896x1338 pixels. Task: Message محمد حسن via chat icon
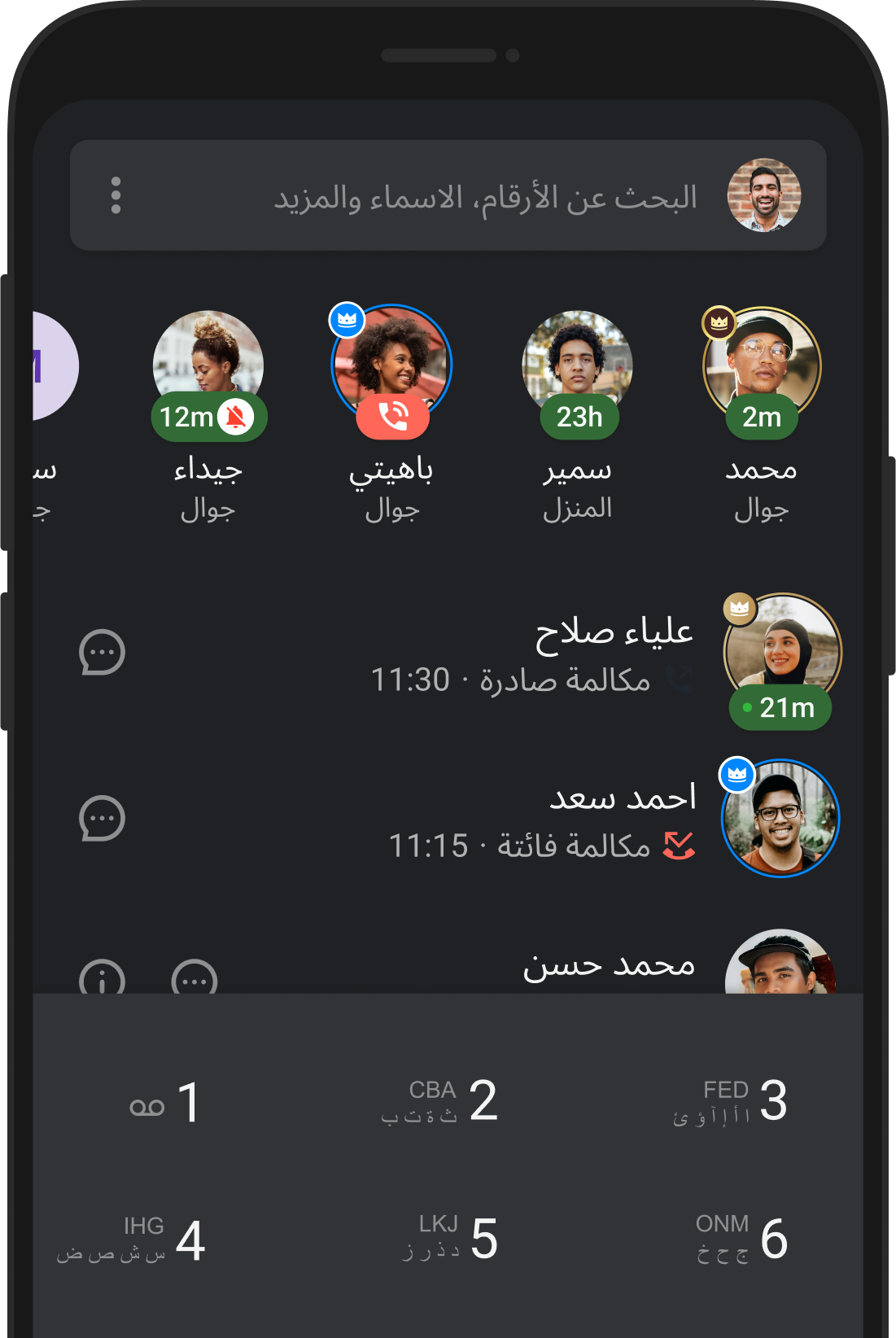click(194, 977)
